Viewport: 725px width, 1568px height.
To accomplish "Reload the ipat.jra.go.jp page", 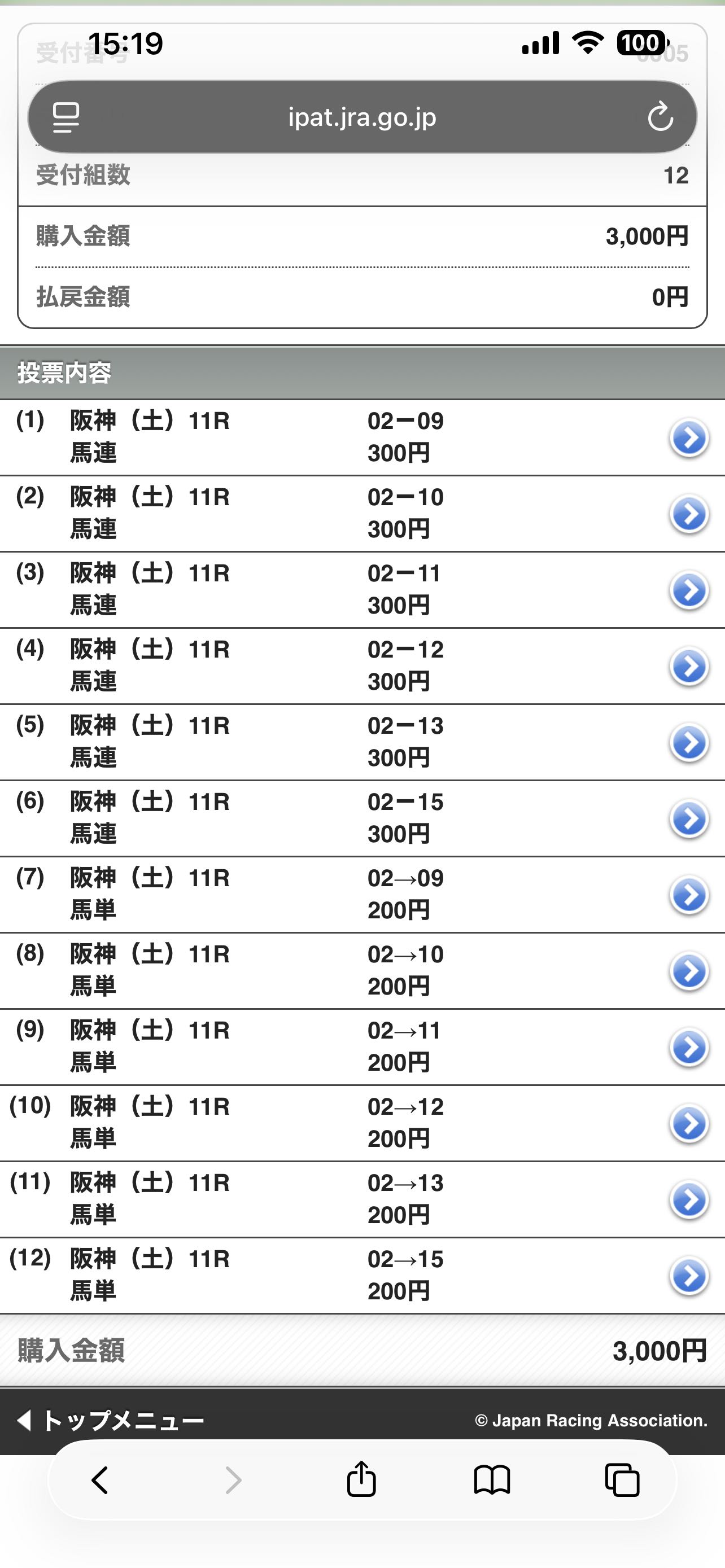I will (660, 117).
